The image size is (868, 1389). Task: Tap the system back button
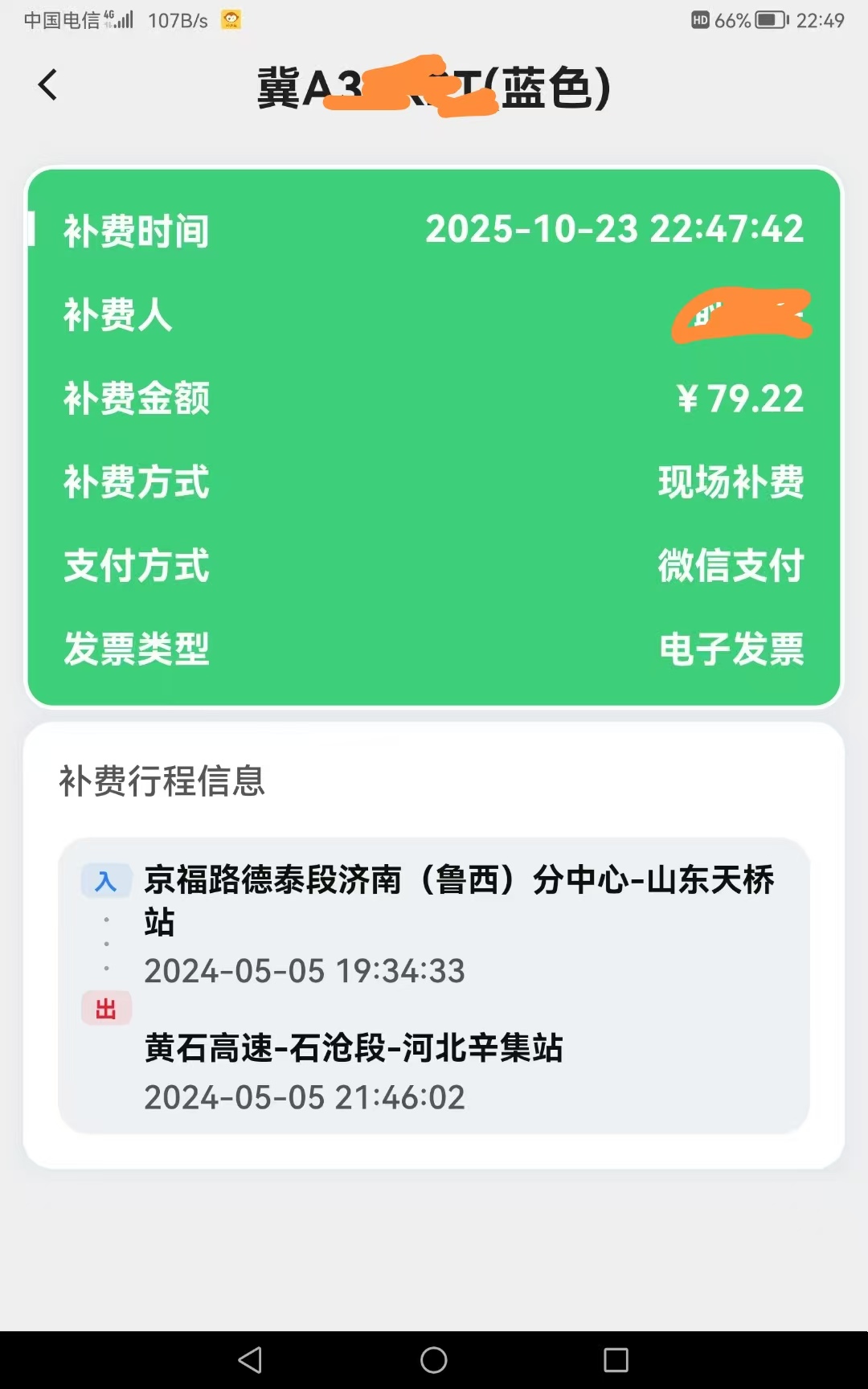click(x=250, y=1360)
